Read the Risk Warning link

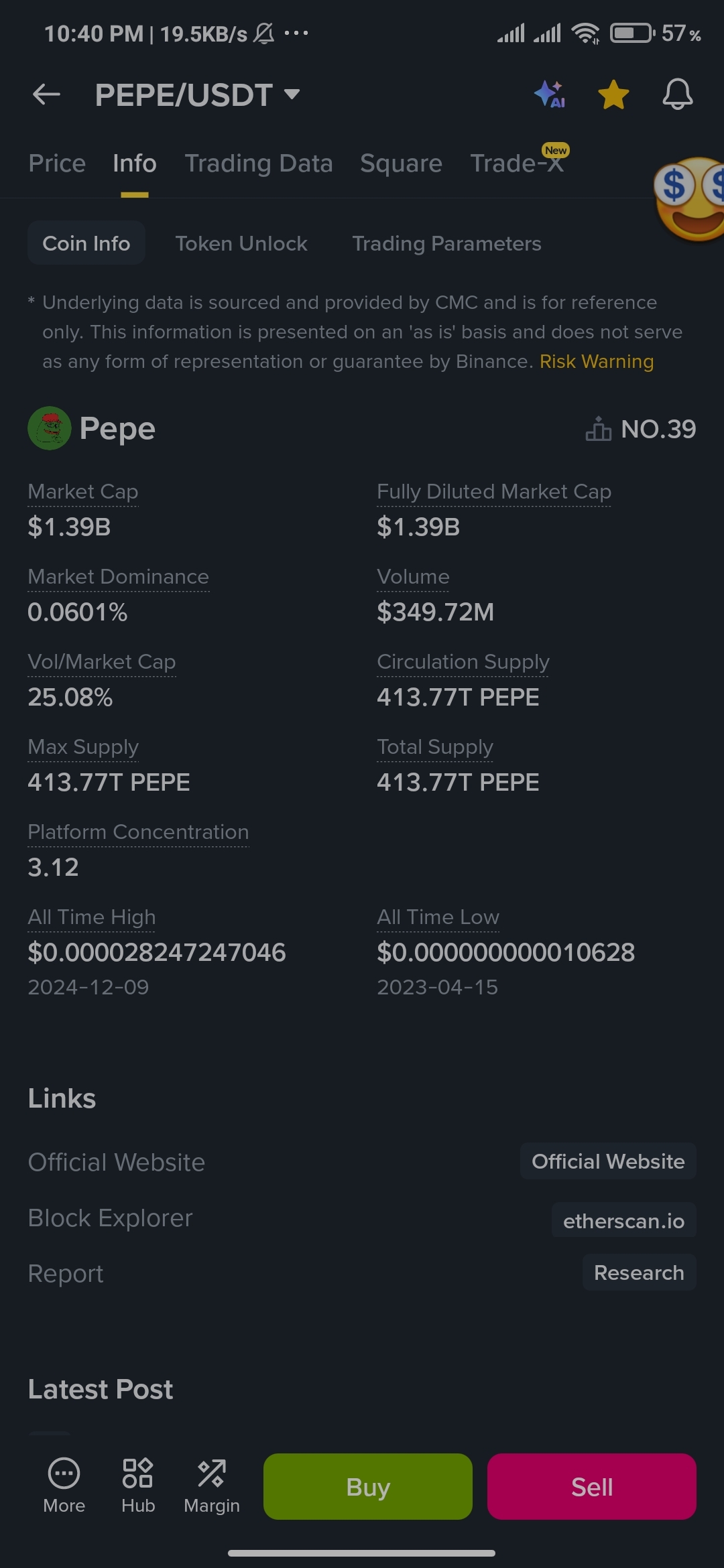[596, 362]
